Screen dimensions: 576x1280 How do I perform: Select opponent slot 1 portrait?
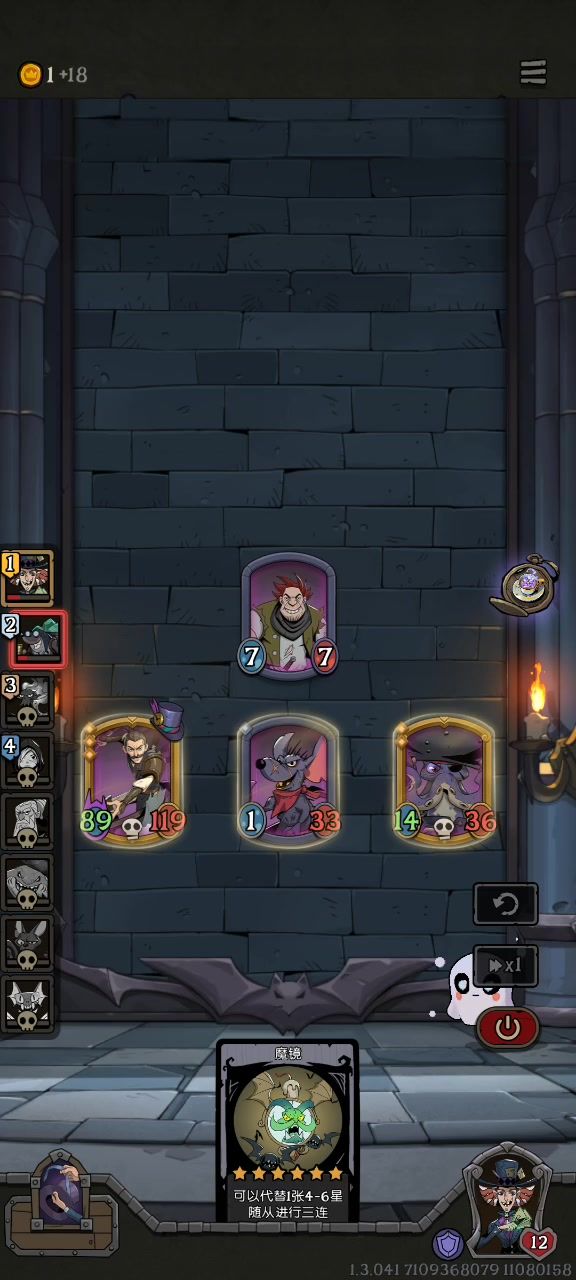(27, 577)
